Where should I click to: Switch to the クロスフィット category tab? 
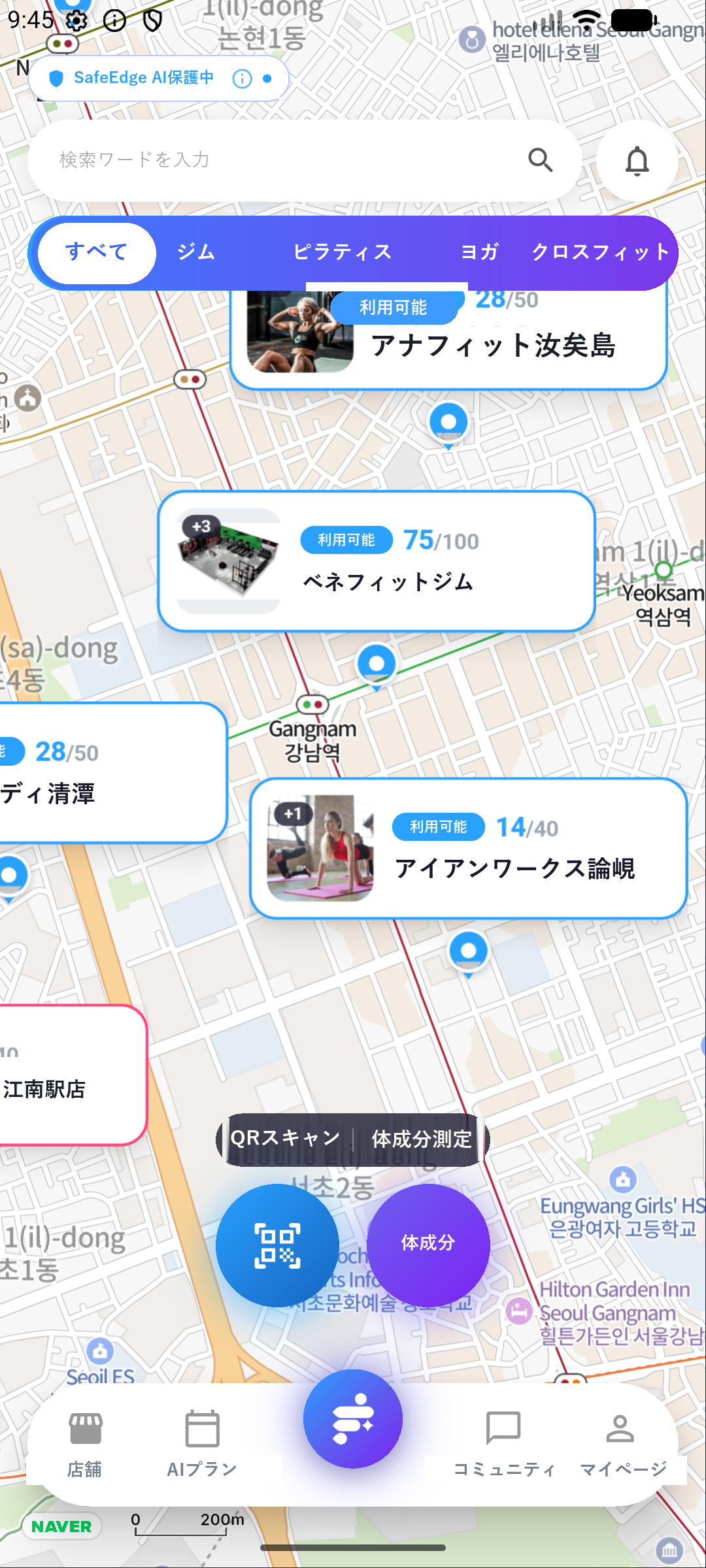pos(600,252)
